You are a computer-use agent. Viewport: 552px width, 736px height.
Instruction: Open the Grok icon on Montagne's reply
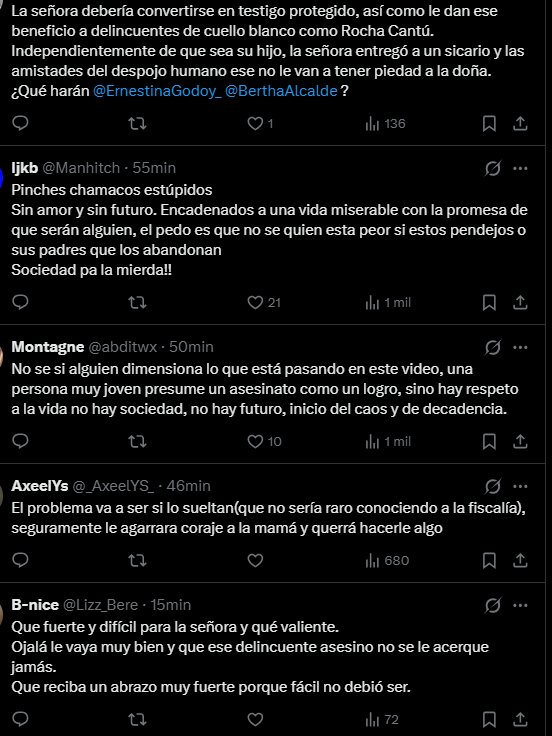pyautogui.click(x=492, y=347)
